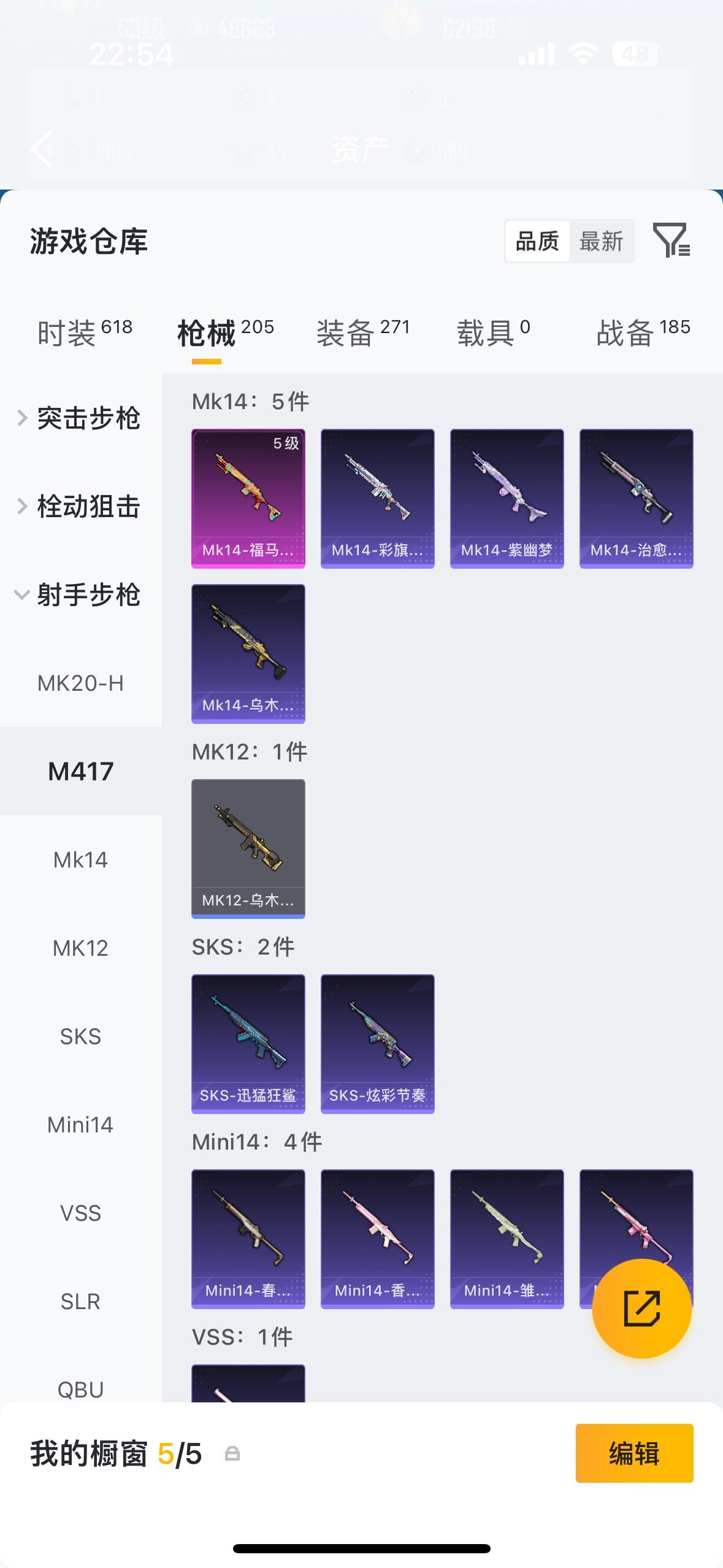Open the filter funnel icon
Screen dimensions: 723x1568
[x=671, y=240]
